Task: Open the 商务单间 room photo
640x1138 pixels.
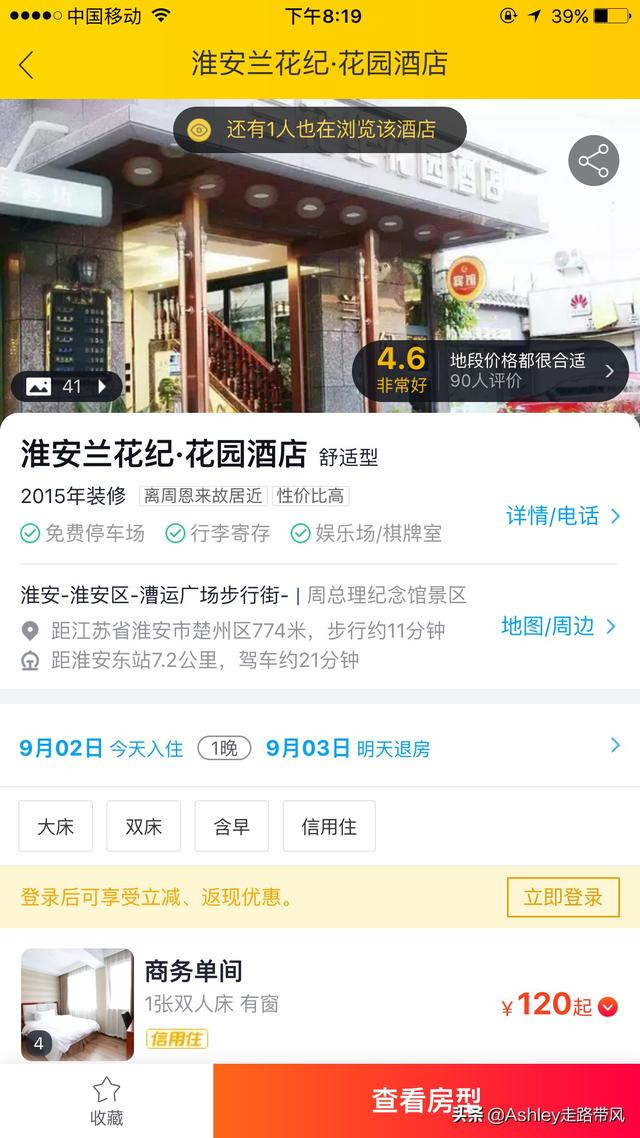Action: pos(77,1003)
